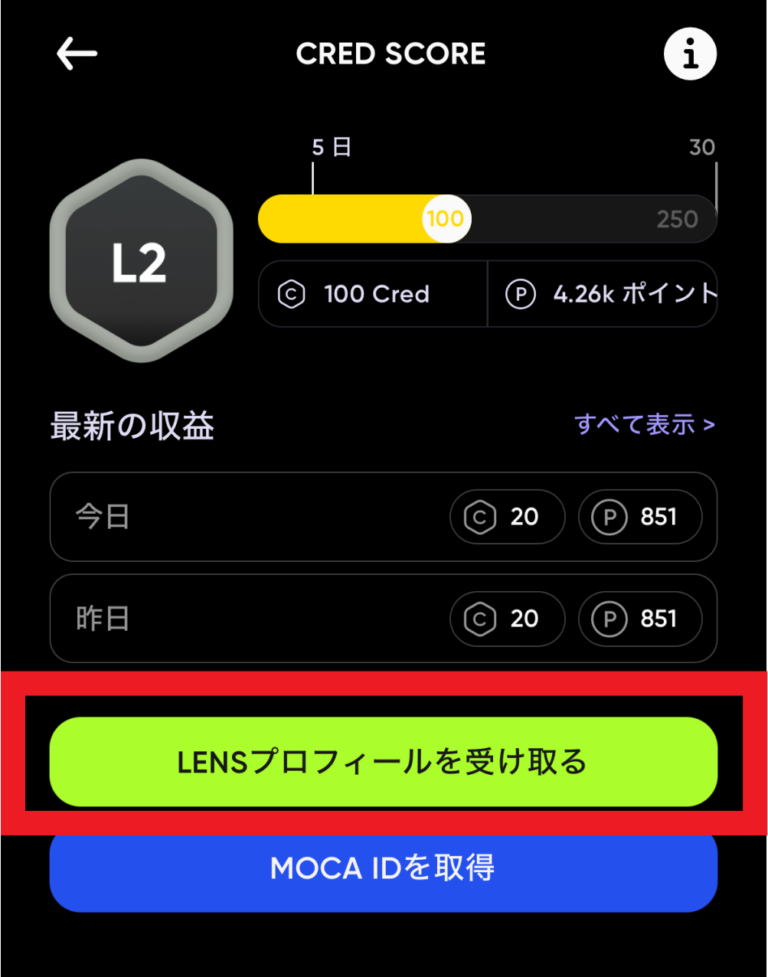
Task: Tap the CRED SCORE title
Action: (x=390, y=54)
